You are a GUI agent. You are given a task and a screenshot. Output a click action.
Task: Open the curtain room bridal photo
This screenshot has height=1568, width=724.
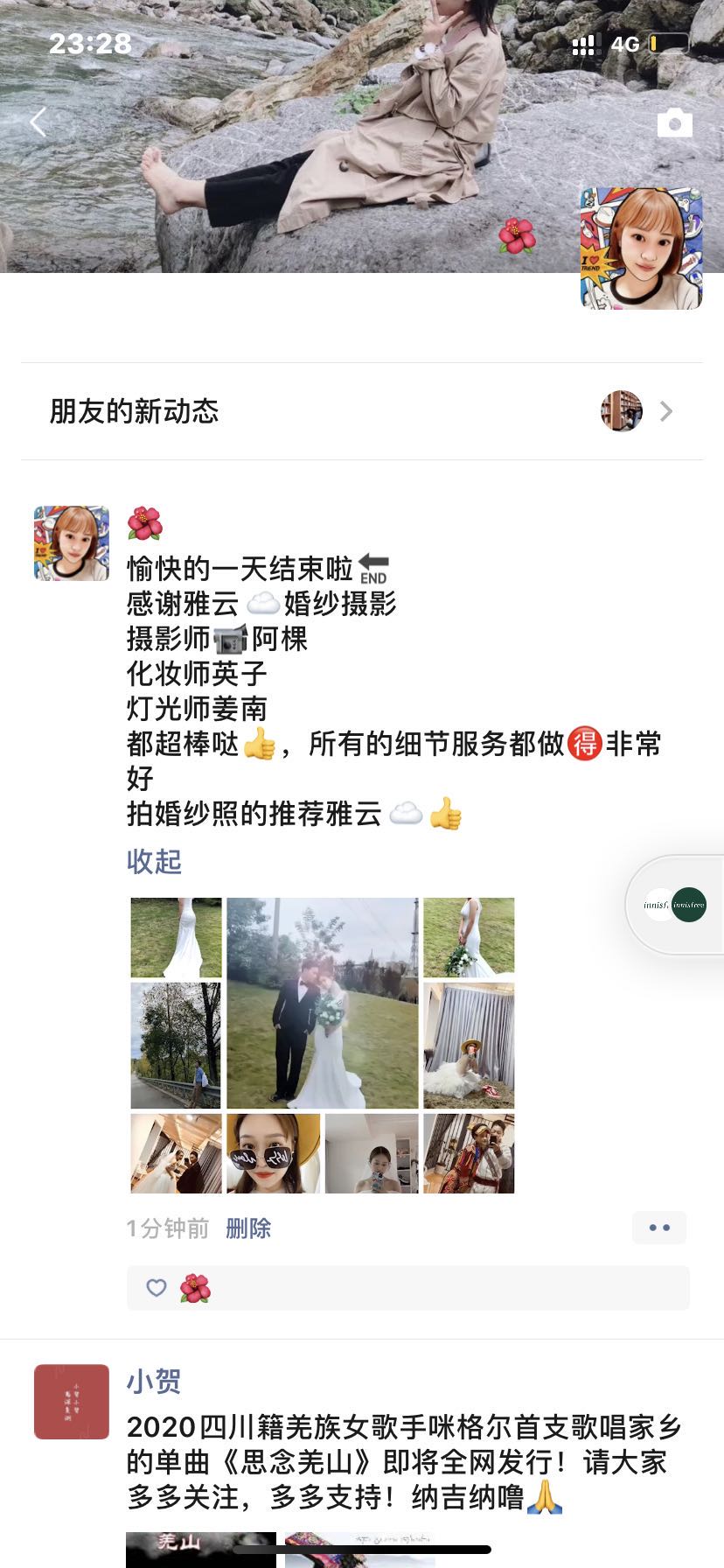469,1045
